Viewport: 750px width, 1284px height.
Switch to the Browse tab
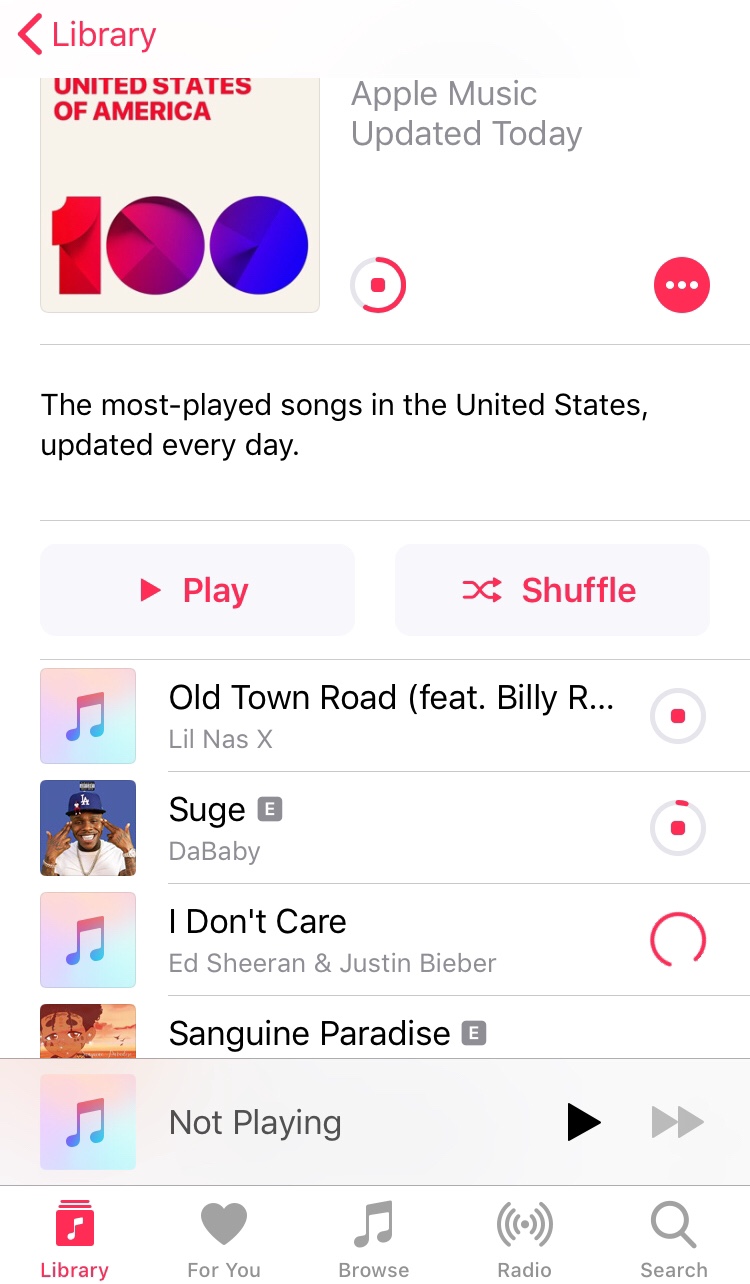point(374,1240)
